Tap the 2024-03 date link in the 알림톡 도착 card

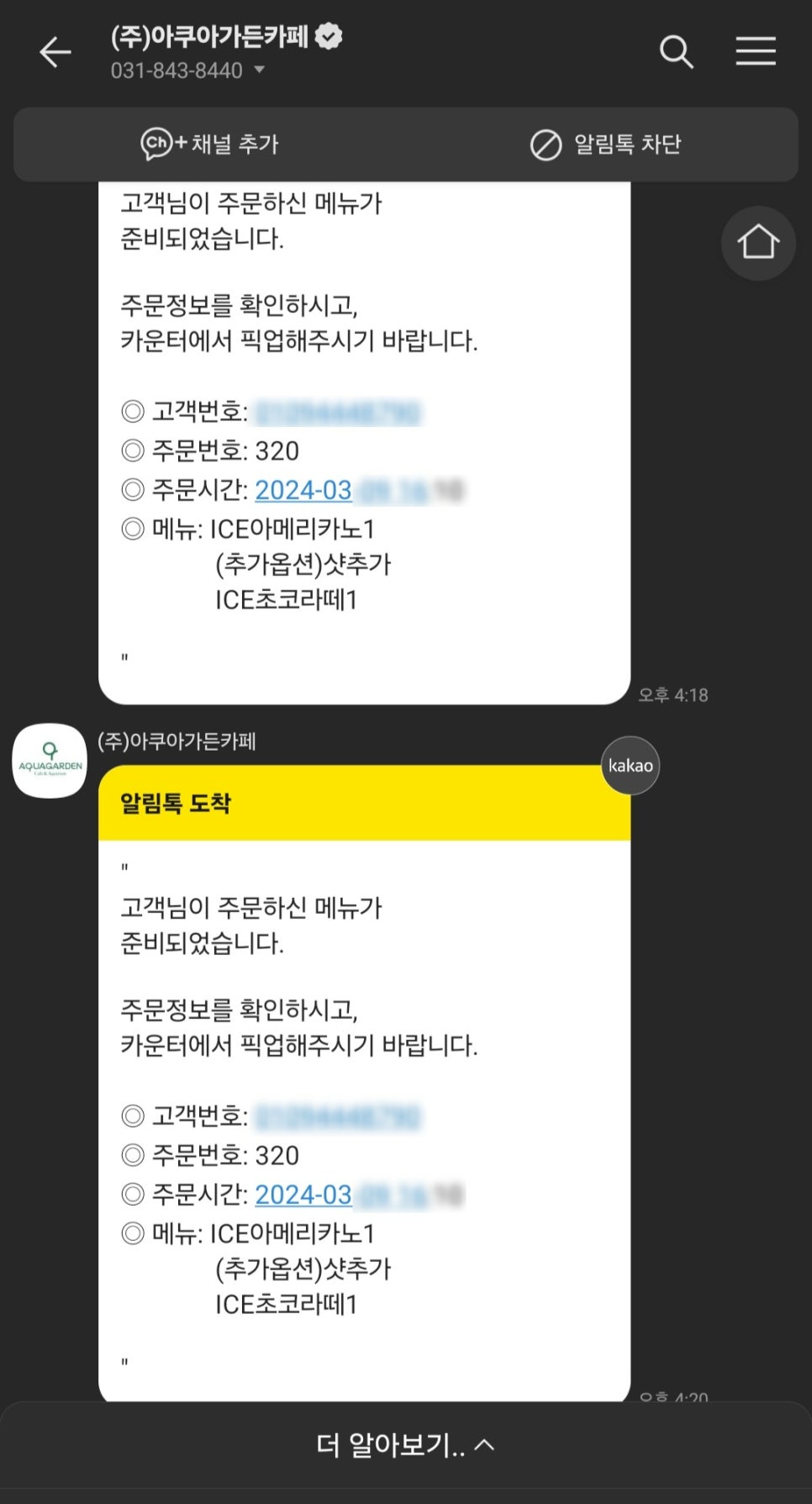(x=303, y=1195)
